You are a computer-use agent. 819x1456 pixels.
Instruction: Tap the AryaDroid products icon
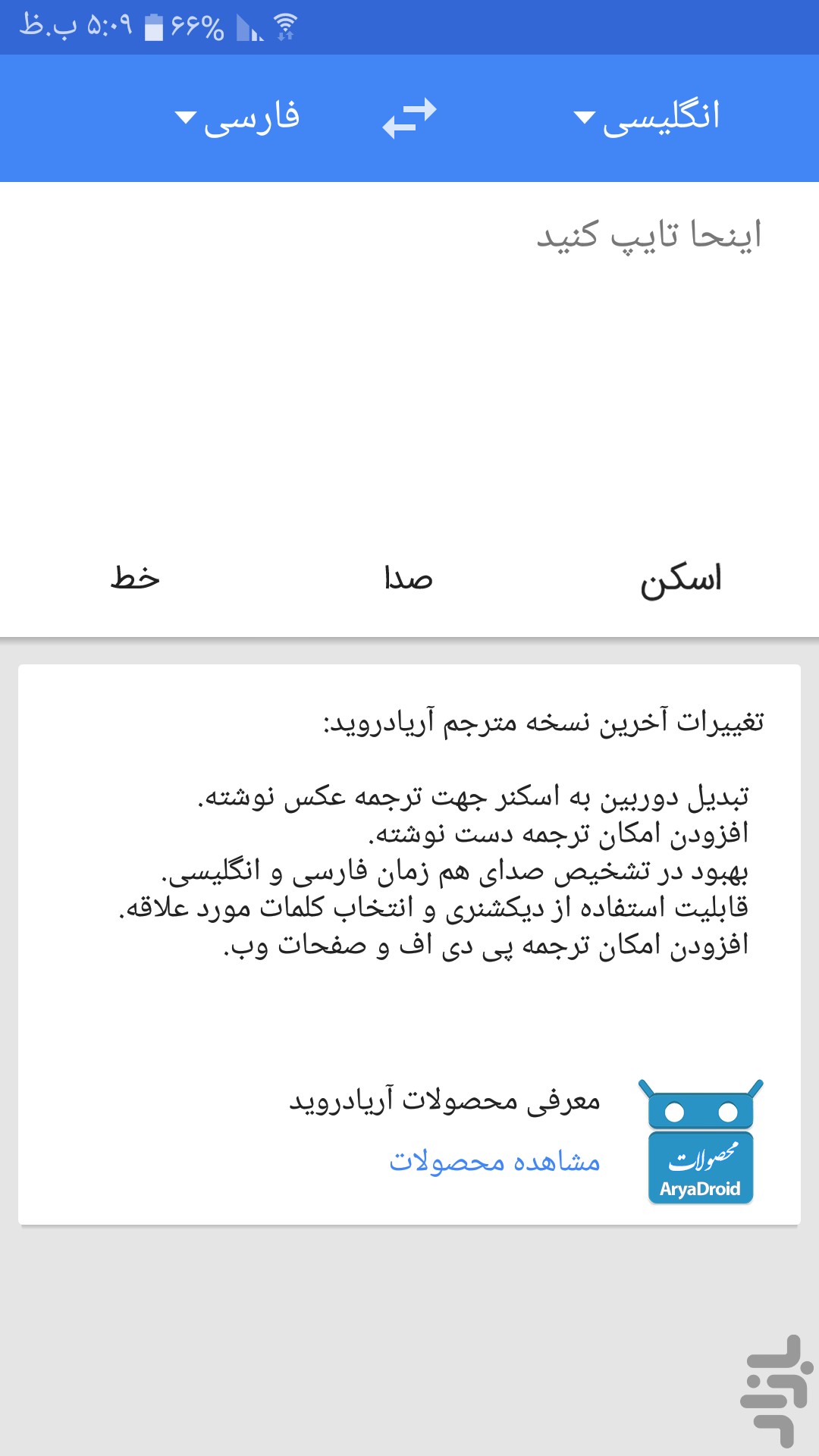point(701,1142)
